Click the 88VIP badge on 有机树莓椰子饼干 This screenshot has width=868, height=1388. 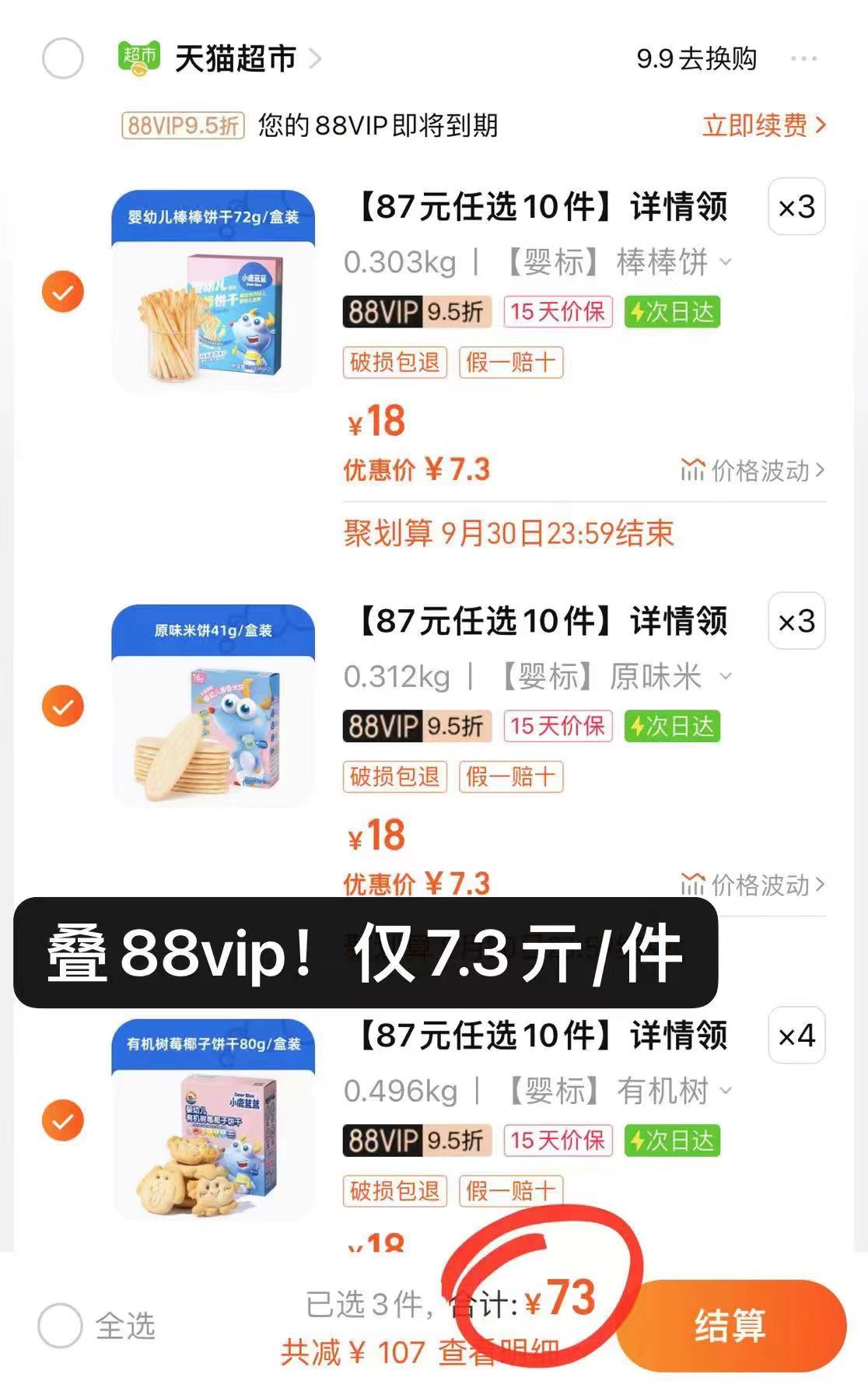point(417,1141)
